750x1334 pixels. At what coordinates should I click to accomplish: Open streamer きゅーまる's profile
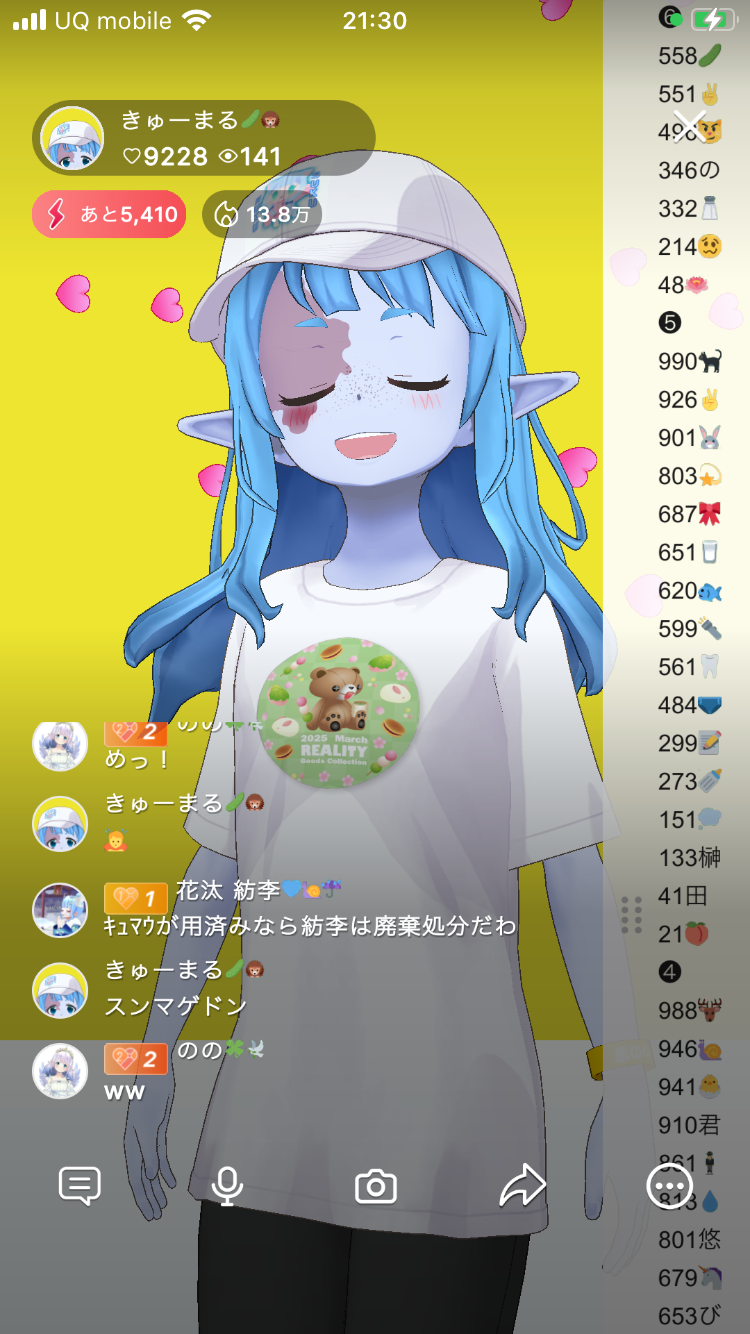pos(72,138)
